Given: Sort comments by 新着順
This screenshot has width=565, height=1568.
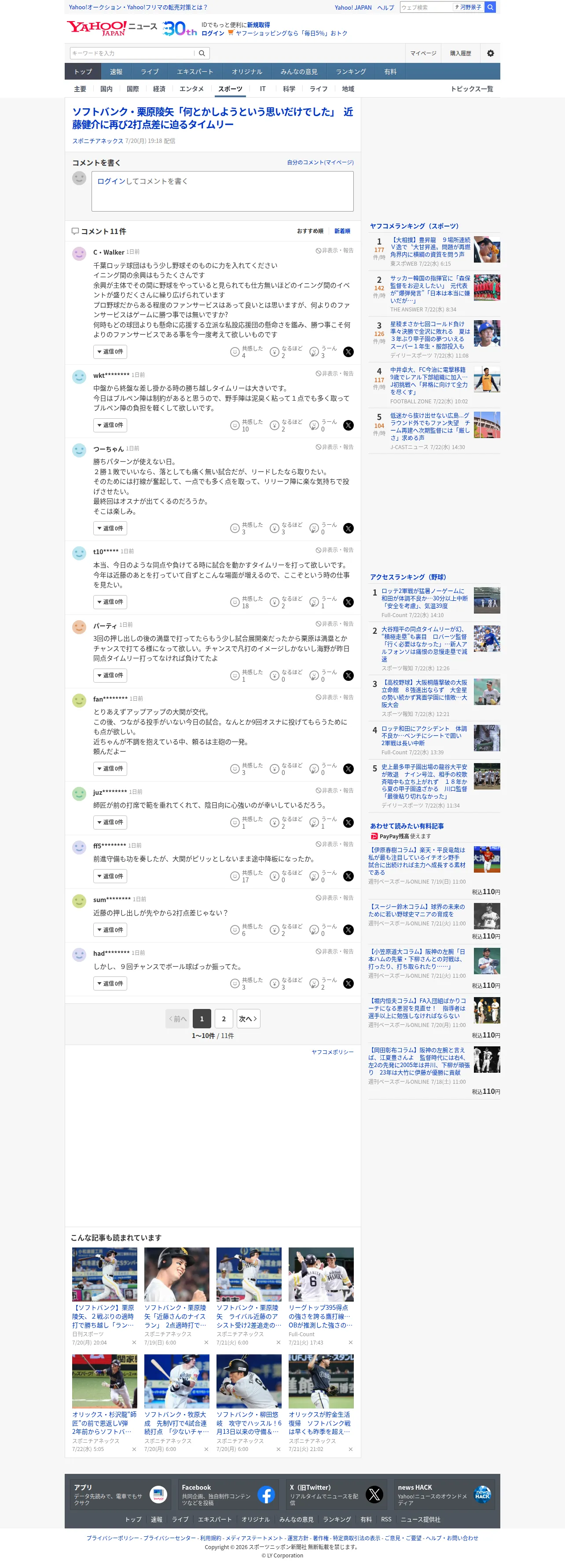Looking at the screenshot, I should [x=342, y=231].
